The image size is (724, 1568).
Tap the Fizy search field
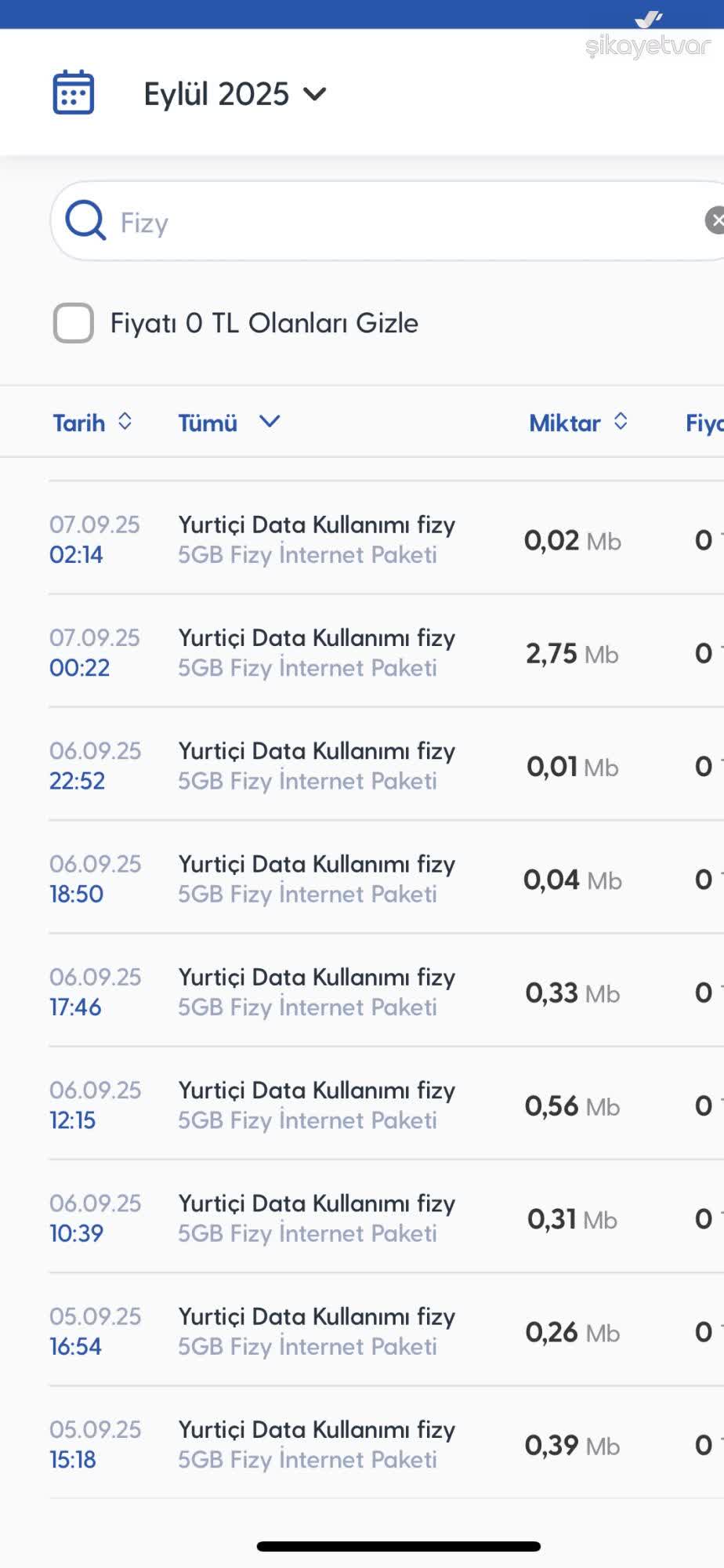point(392,222)
